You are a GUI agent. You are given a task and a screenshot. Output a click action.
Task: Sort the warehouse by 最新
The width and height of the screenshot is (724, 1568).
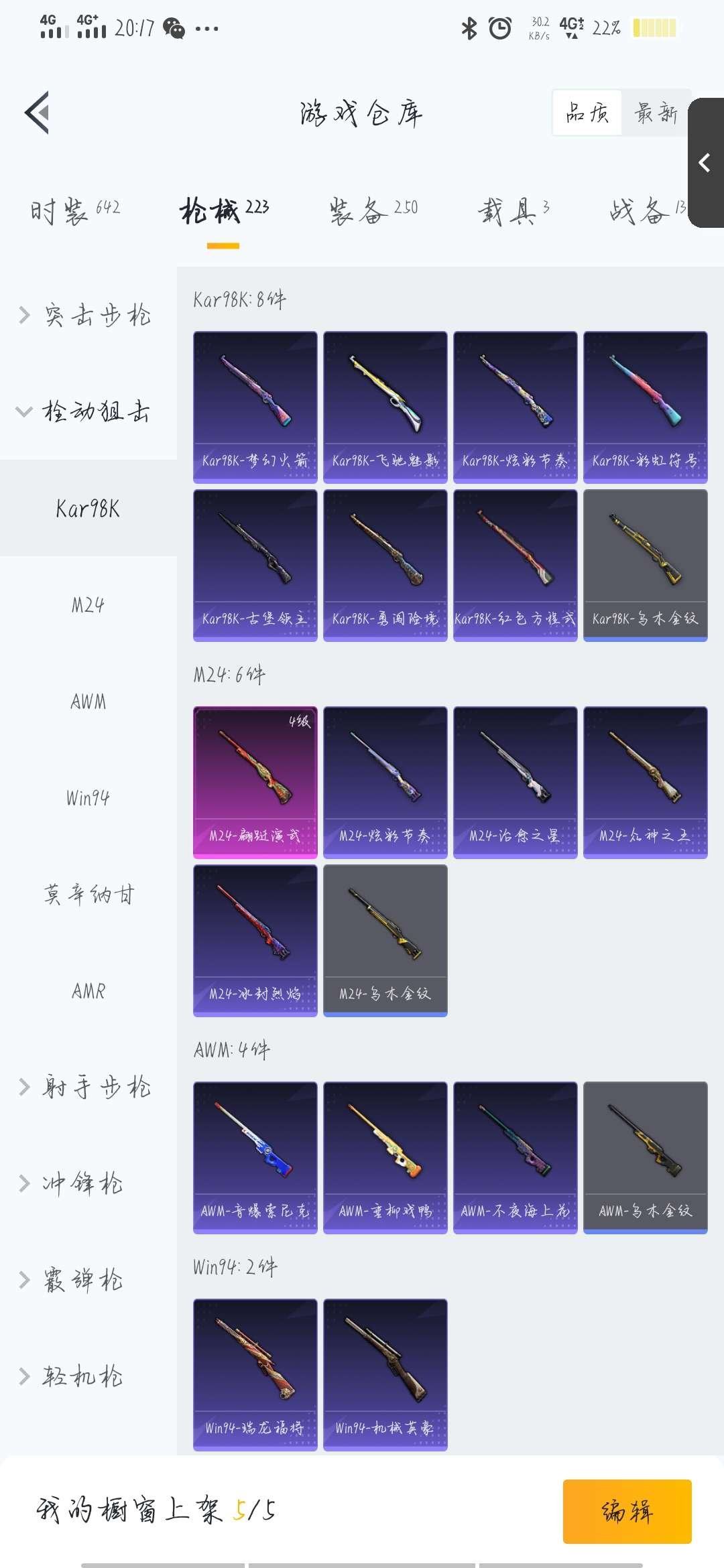(656, 113)
